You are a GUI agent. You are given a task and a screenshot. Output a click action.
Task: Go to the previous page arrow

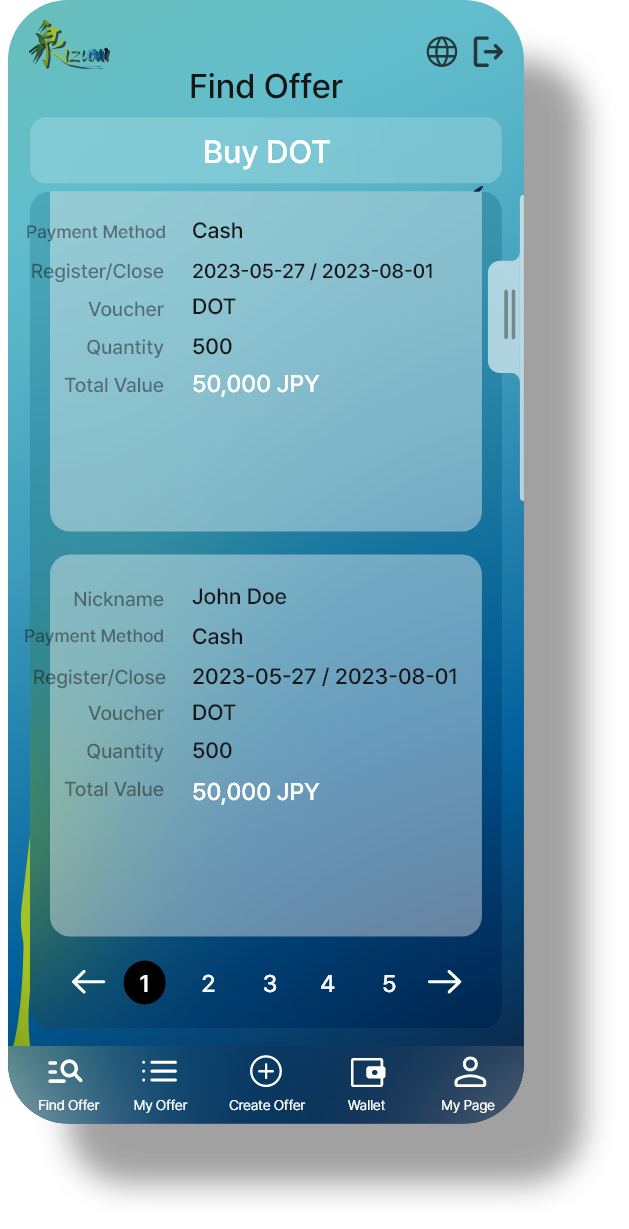pyautogui.click(x=89, y=983)
